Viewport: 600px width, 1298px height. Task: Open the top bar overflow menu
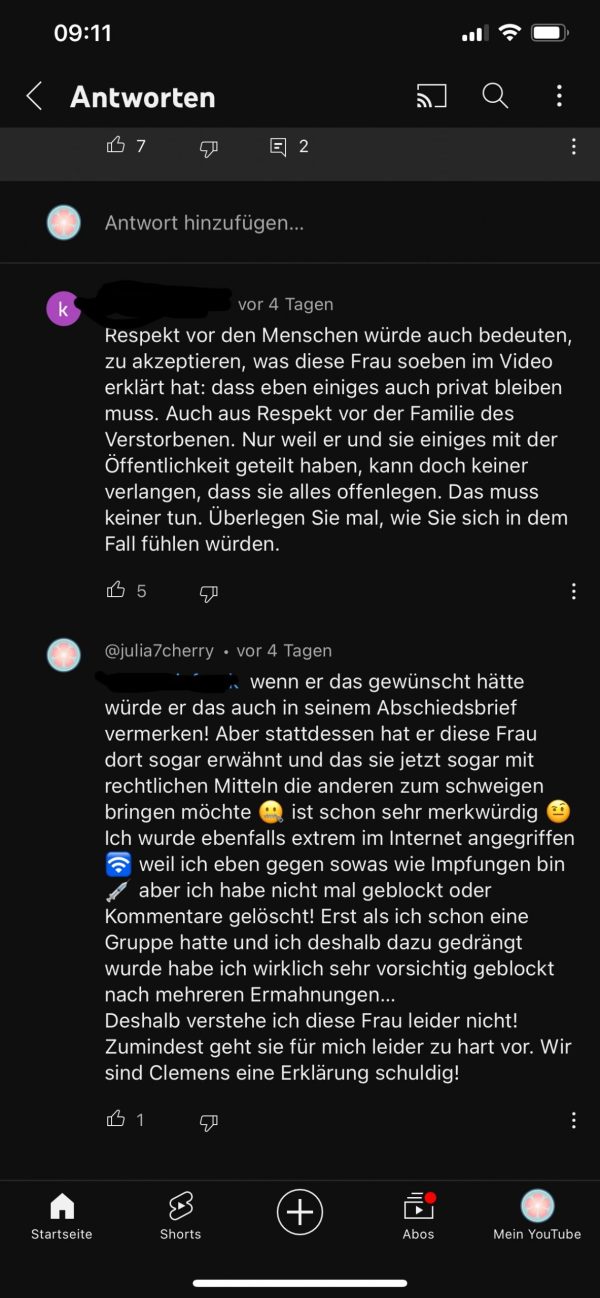point(560,96)
